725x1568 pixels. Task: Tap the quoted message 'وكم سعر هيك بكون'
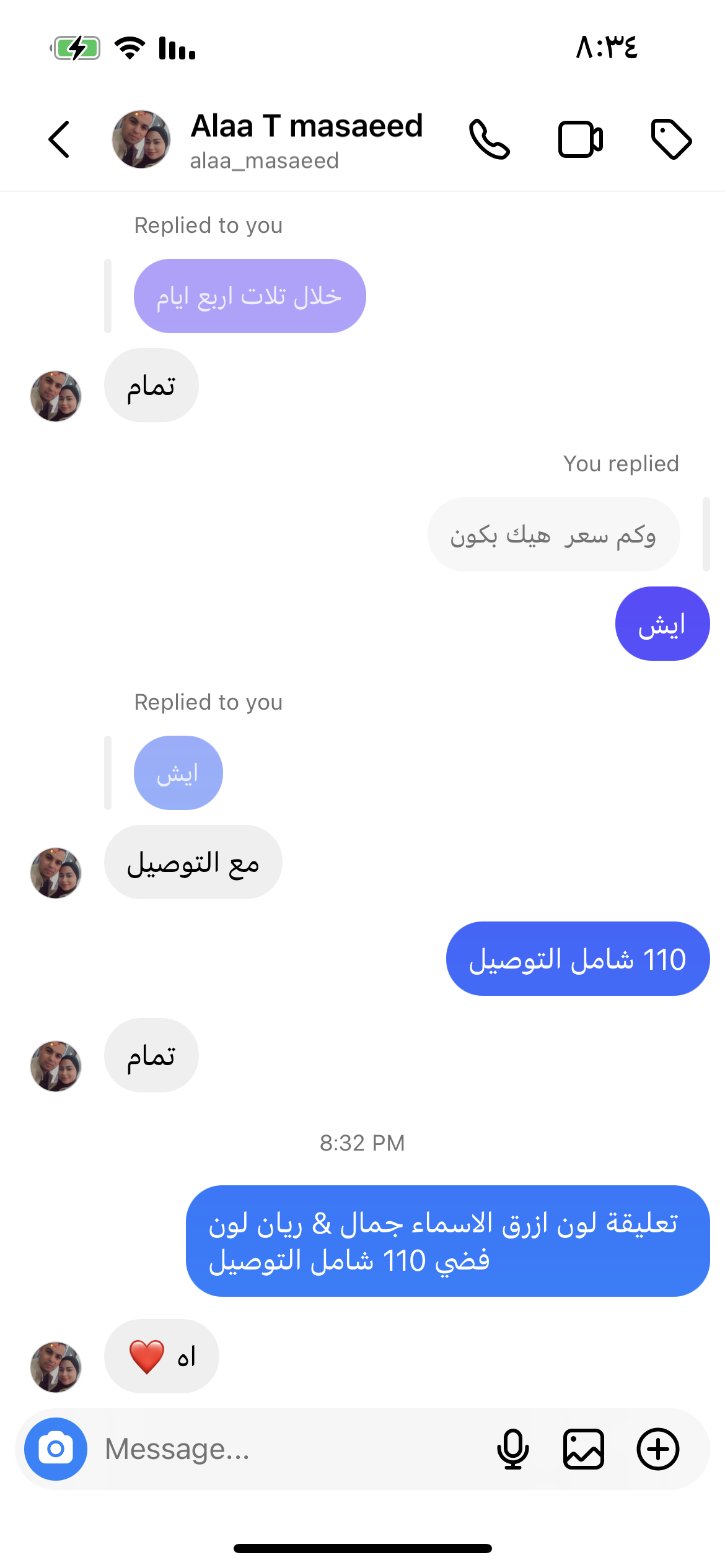point(553,534)
